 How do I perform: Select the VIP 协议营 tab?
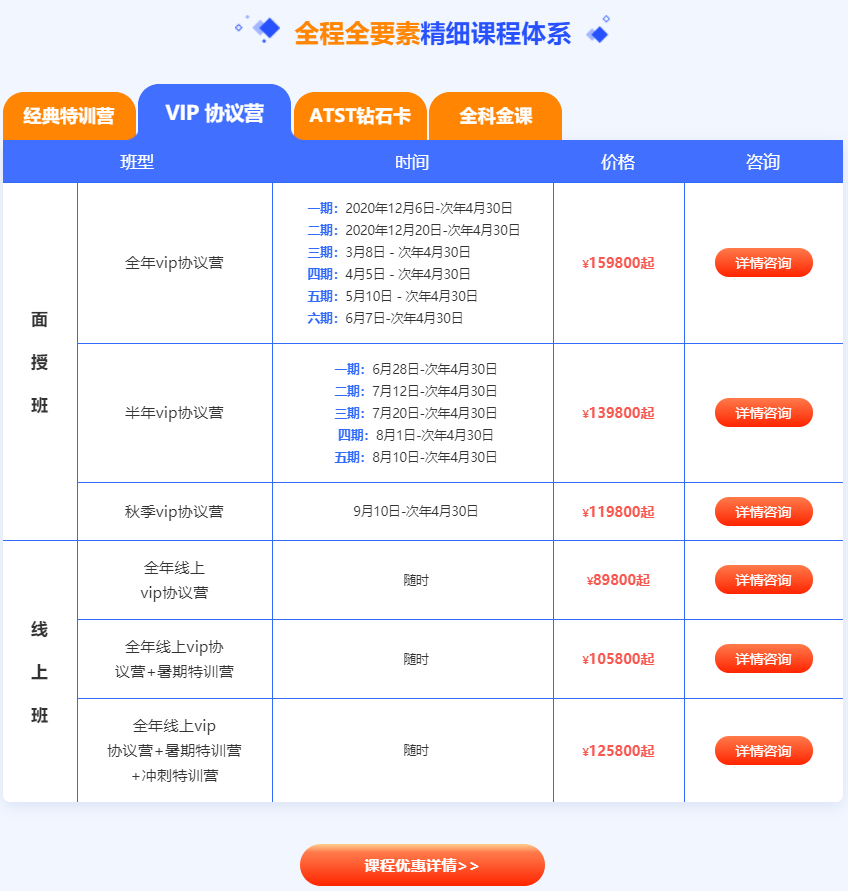215,113
